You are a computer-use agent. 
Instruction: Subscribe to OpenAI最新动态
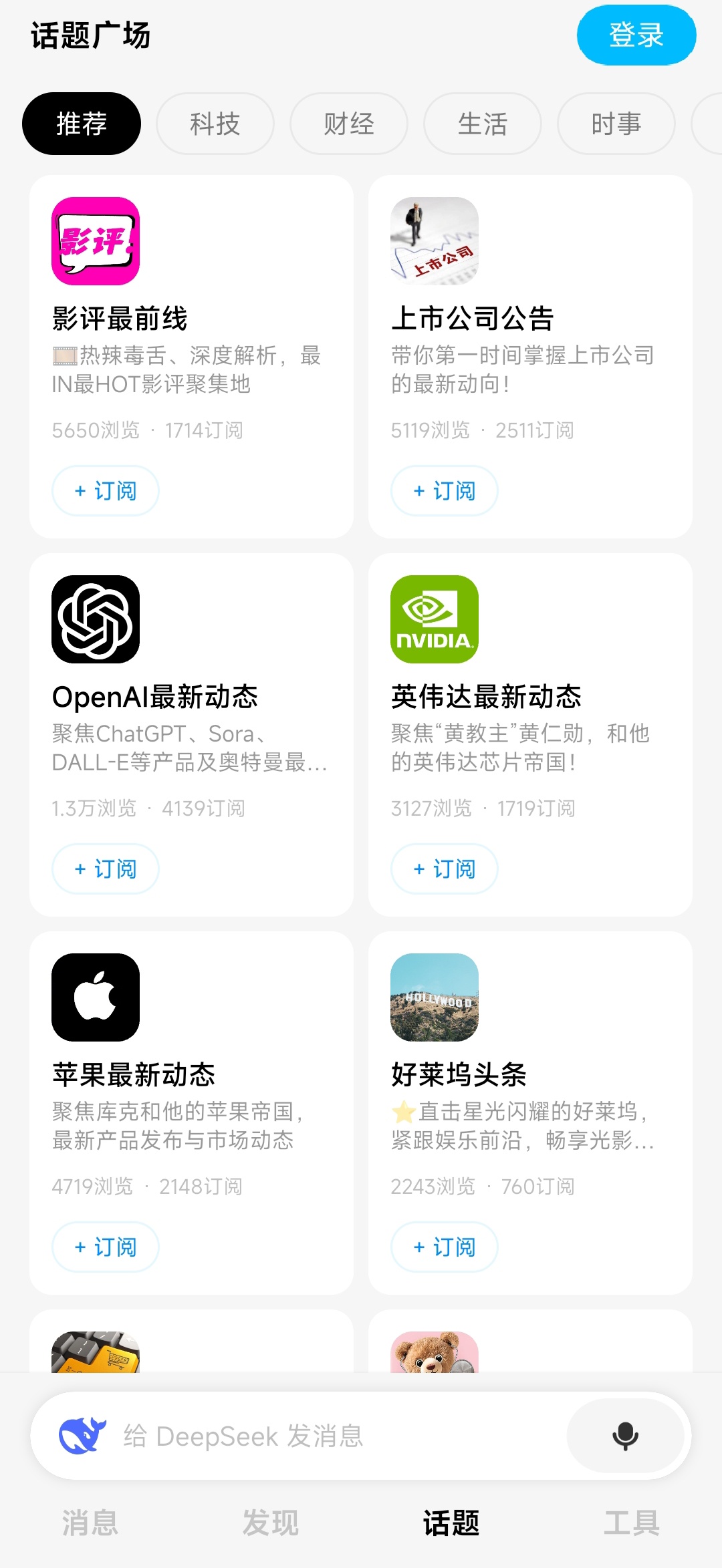point(106,869)
